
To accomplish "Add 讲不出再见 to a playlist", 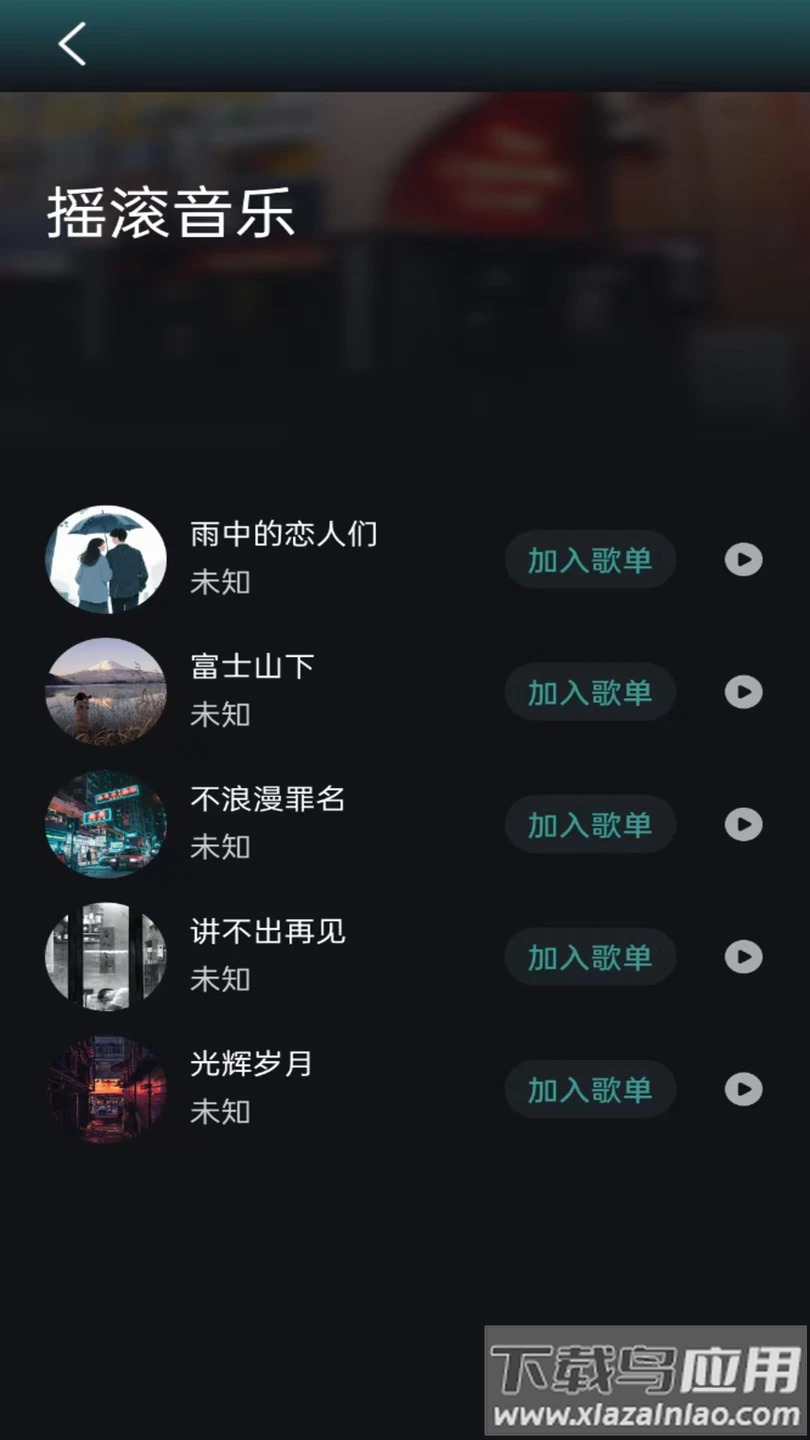I will (590, 957).
